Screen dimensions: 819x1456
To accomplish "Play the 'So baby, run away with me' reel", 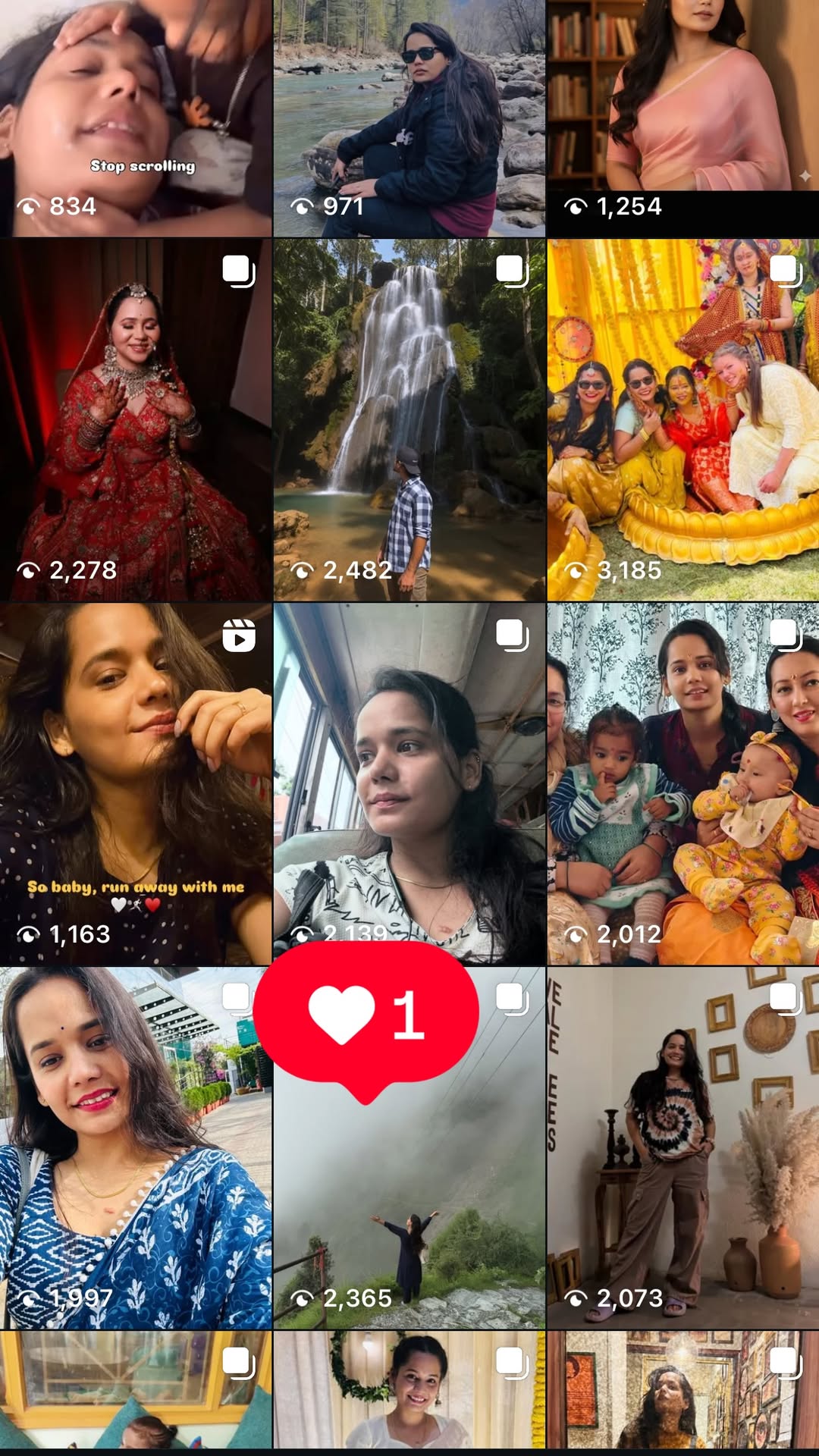I will pos(135,785).
